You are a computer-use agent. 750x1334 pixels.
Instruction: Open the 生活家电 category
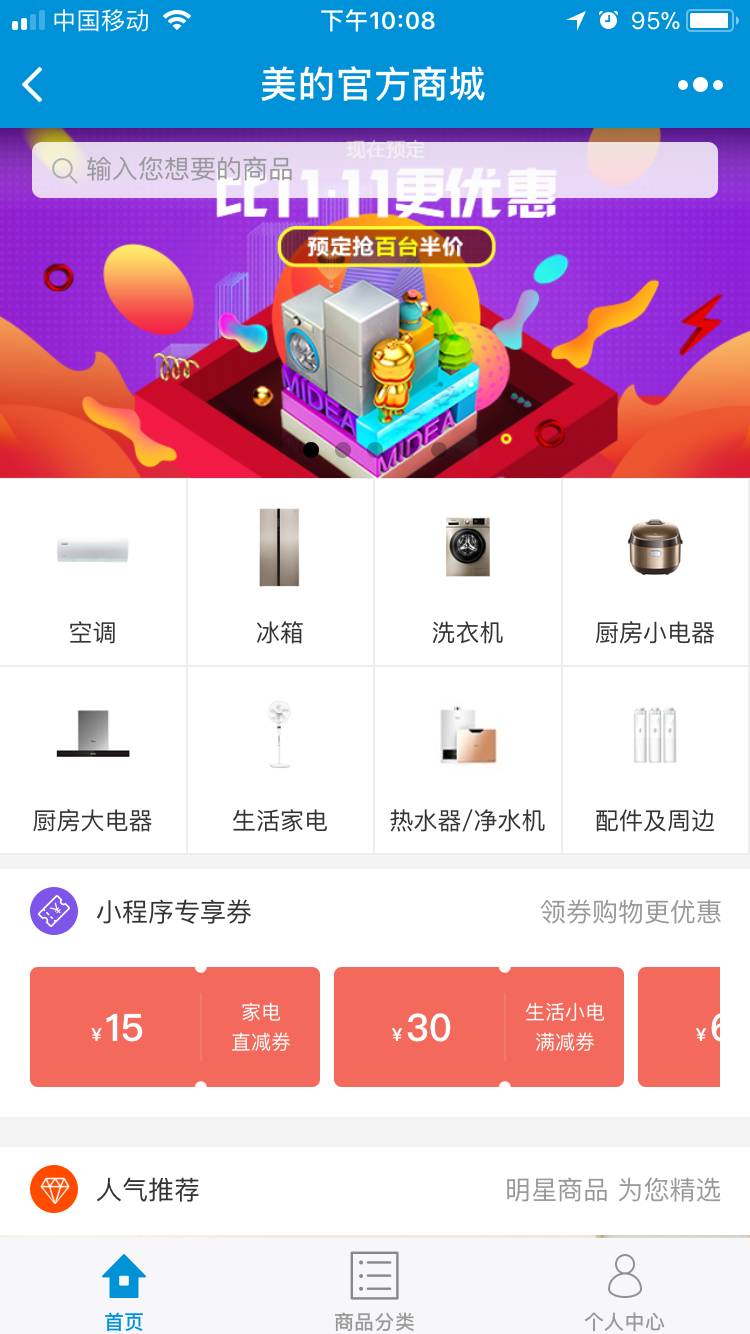pos(280,760)
